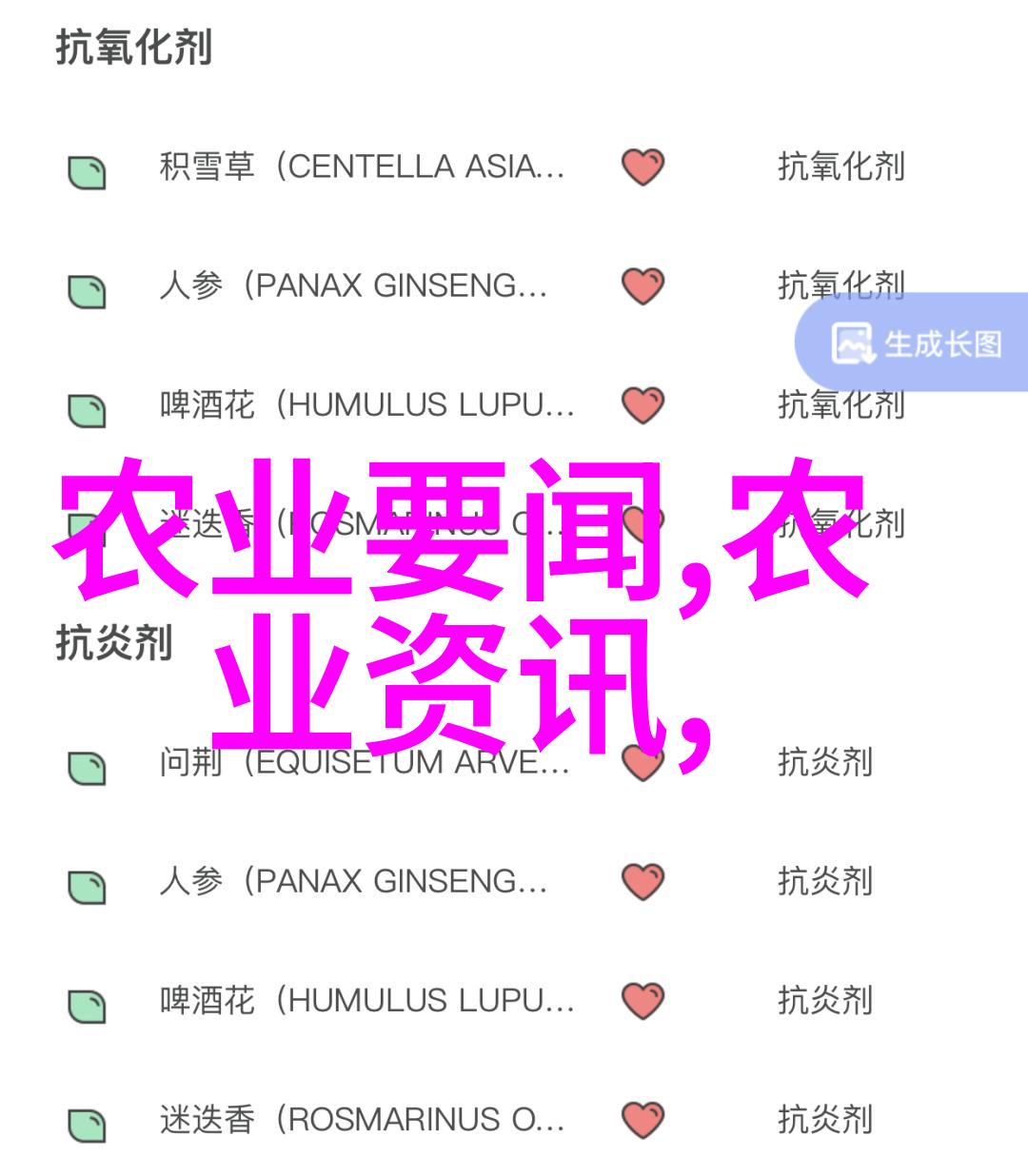Open 人参 row under 抗氧化剂 section

pos(353,286)
